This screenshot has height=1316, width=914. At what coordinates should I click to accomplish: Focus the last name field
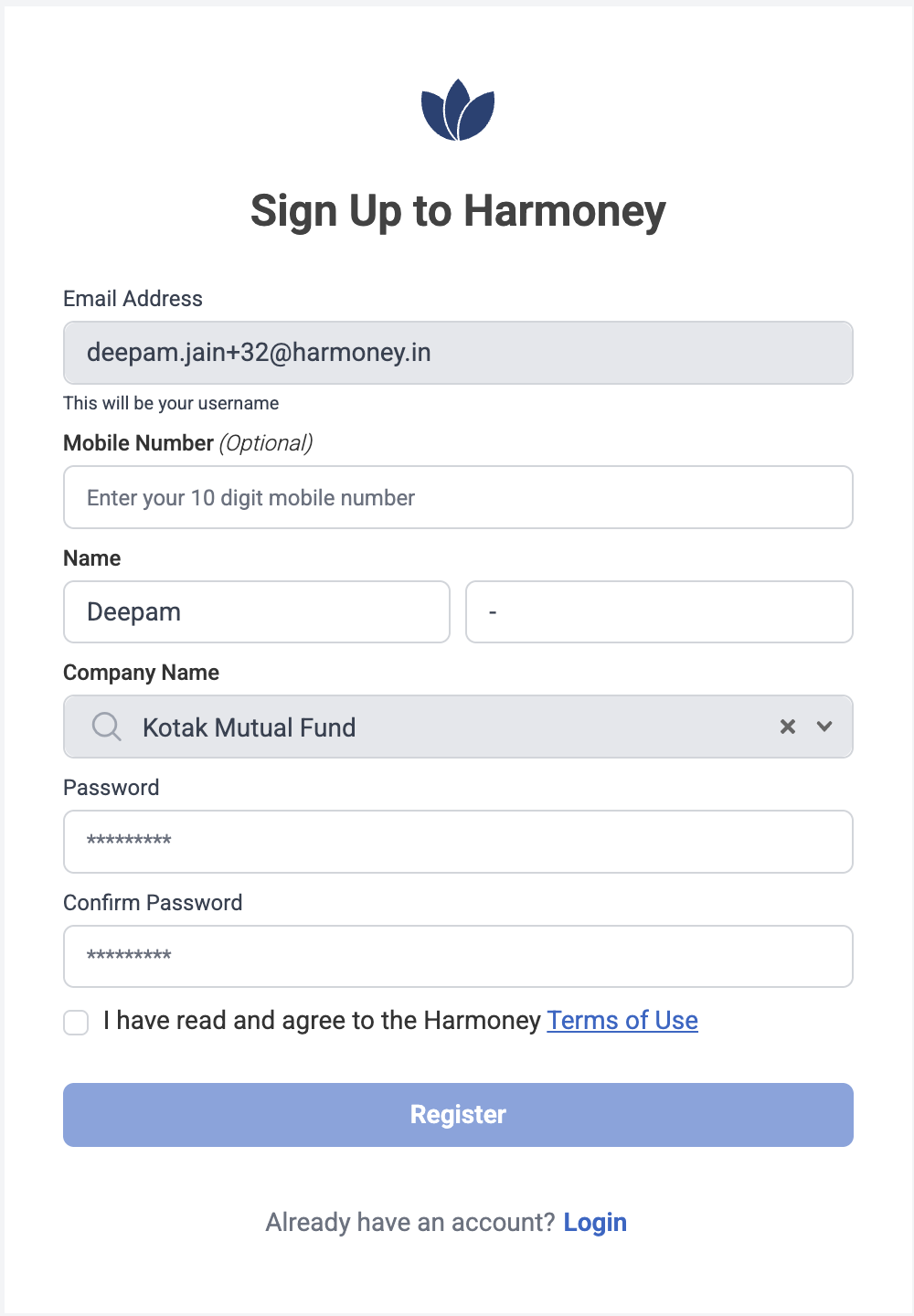click(658, 611)
